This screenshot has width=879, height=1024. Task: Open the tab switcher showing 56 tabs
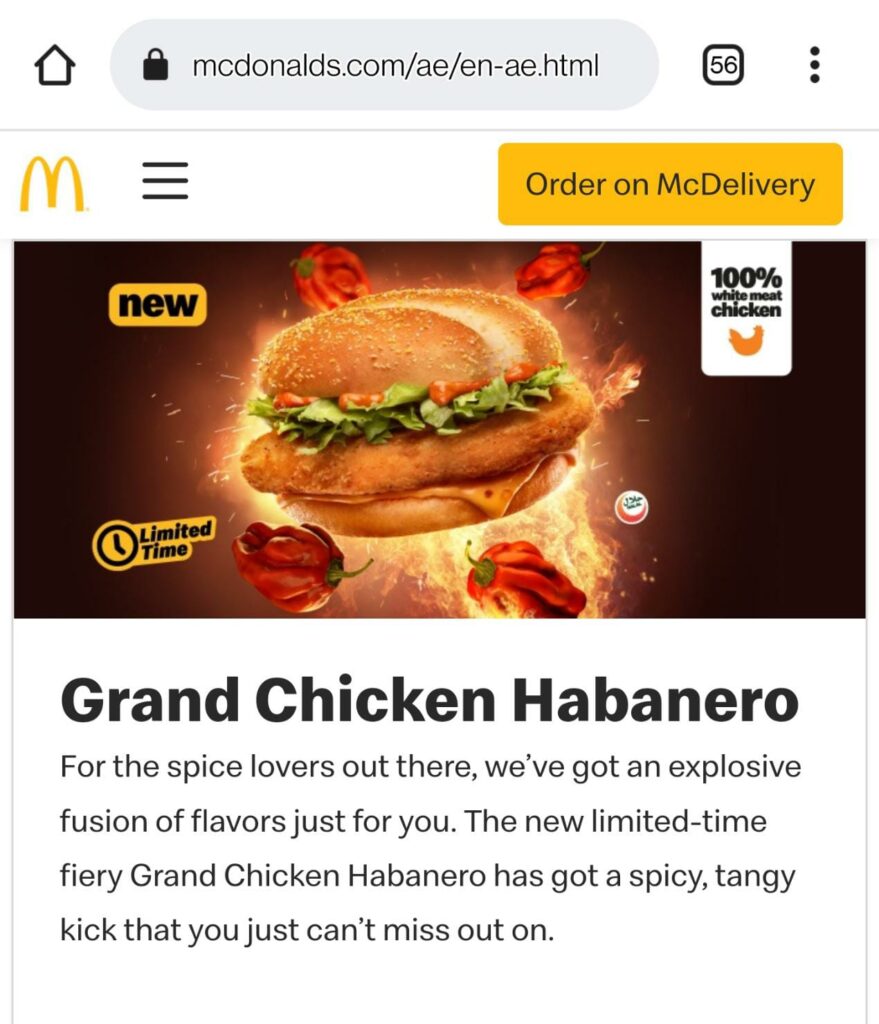pyautogui.click(x=723, y=66)
